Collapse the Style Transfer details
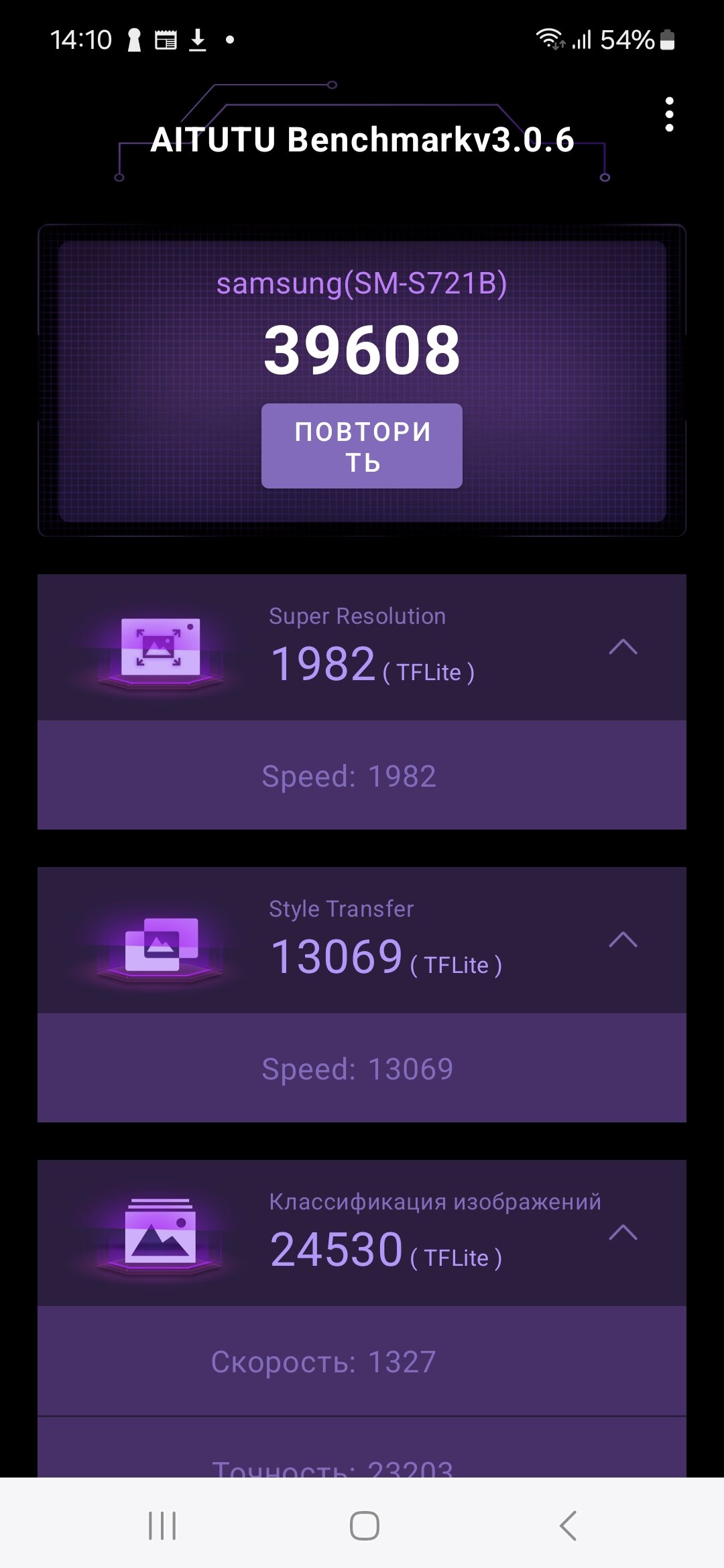 623,940
